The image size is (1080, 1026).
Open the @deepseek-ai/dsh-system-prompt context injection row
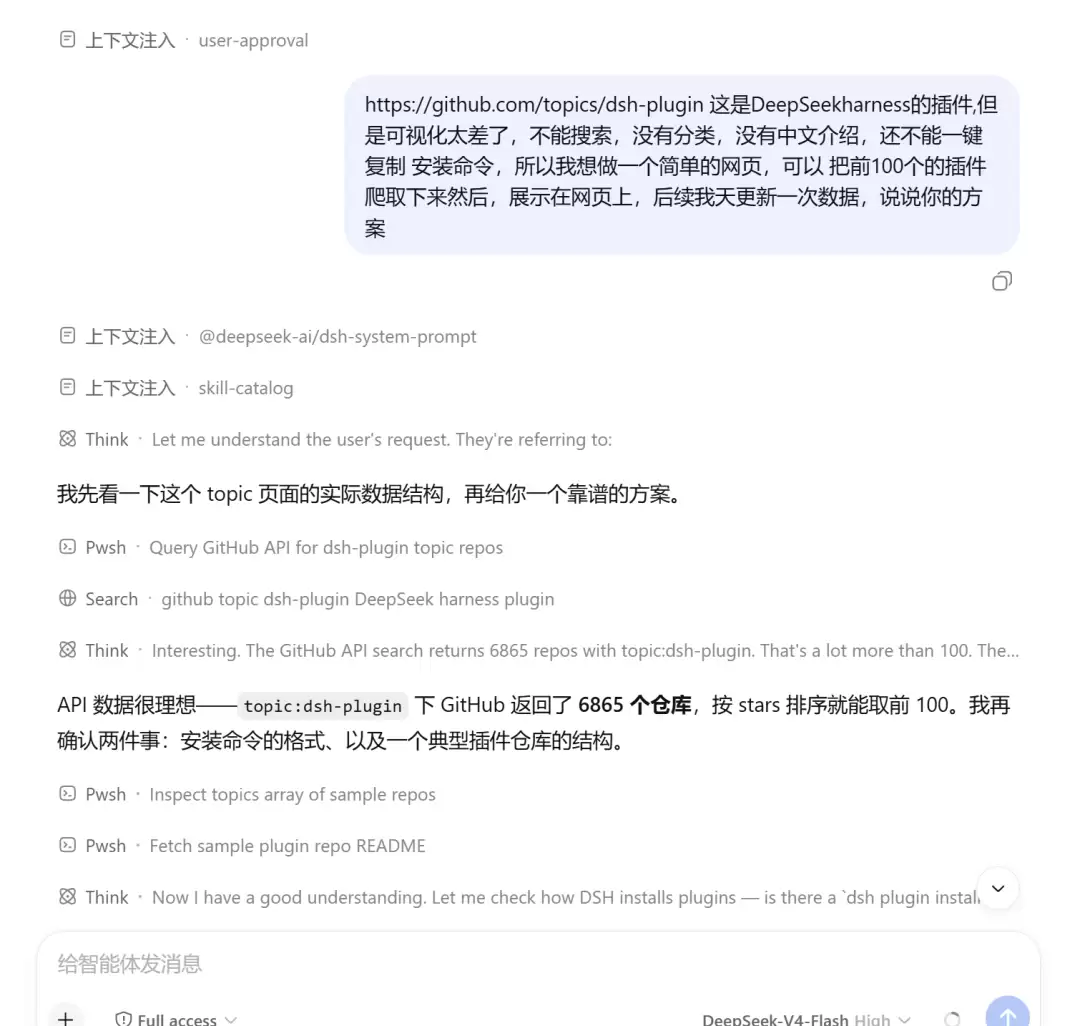point(267,336)
